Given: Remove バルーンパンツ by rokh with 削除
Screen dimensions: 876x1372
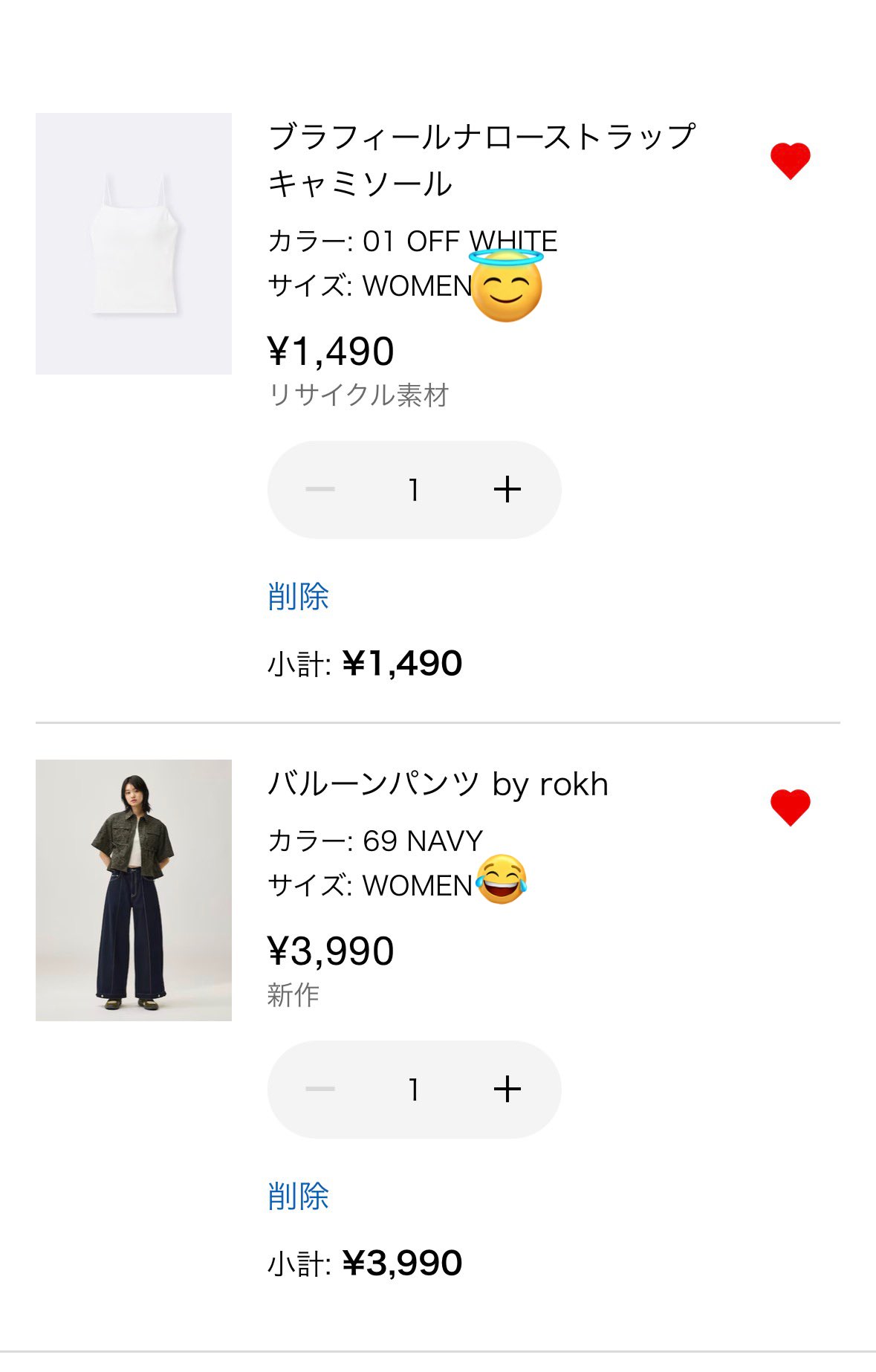Looking at the screenshot, I should pos(298,1197).
